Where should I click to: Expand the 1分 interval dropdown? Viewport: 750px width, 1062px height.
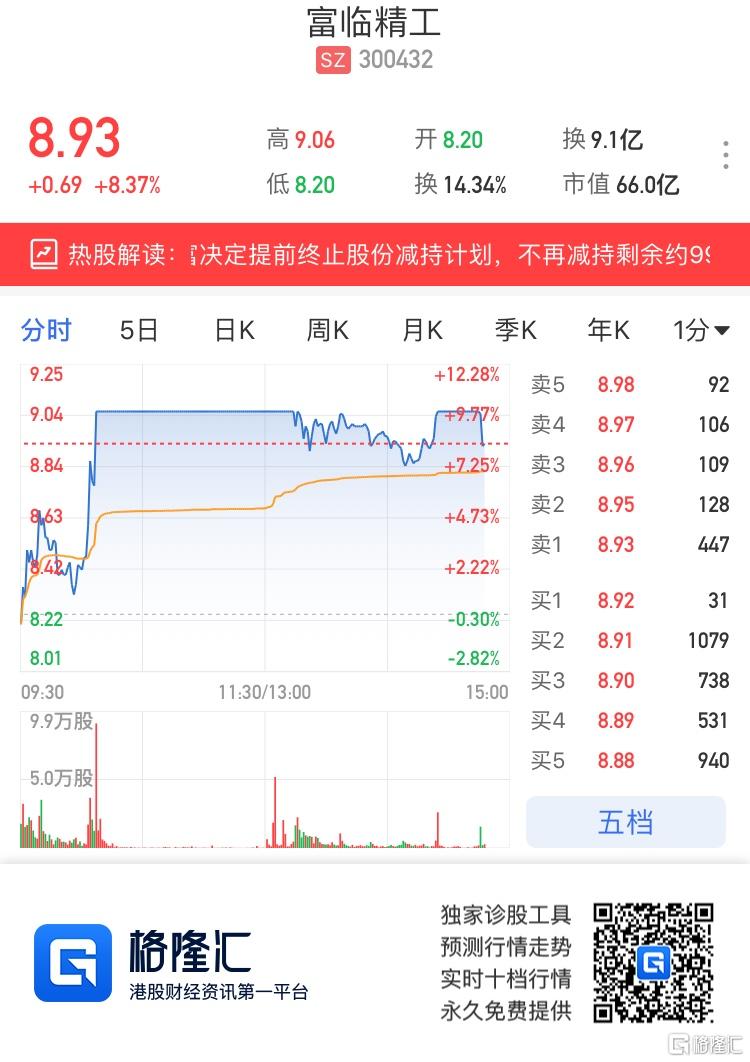[701, 330]
